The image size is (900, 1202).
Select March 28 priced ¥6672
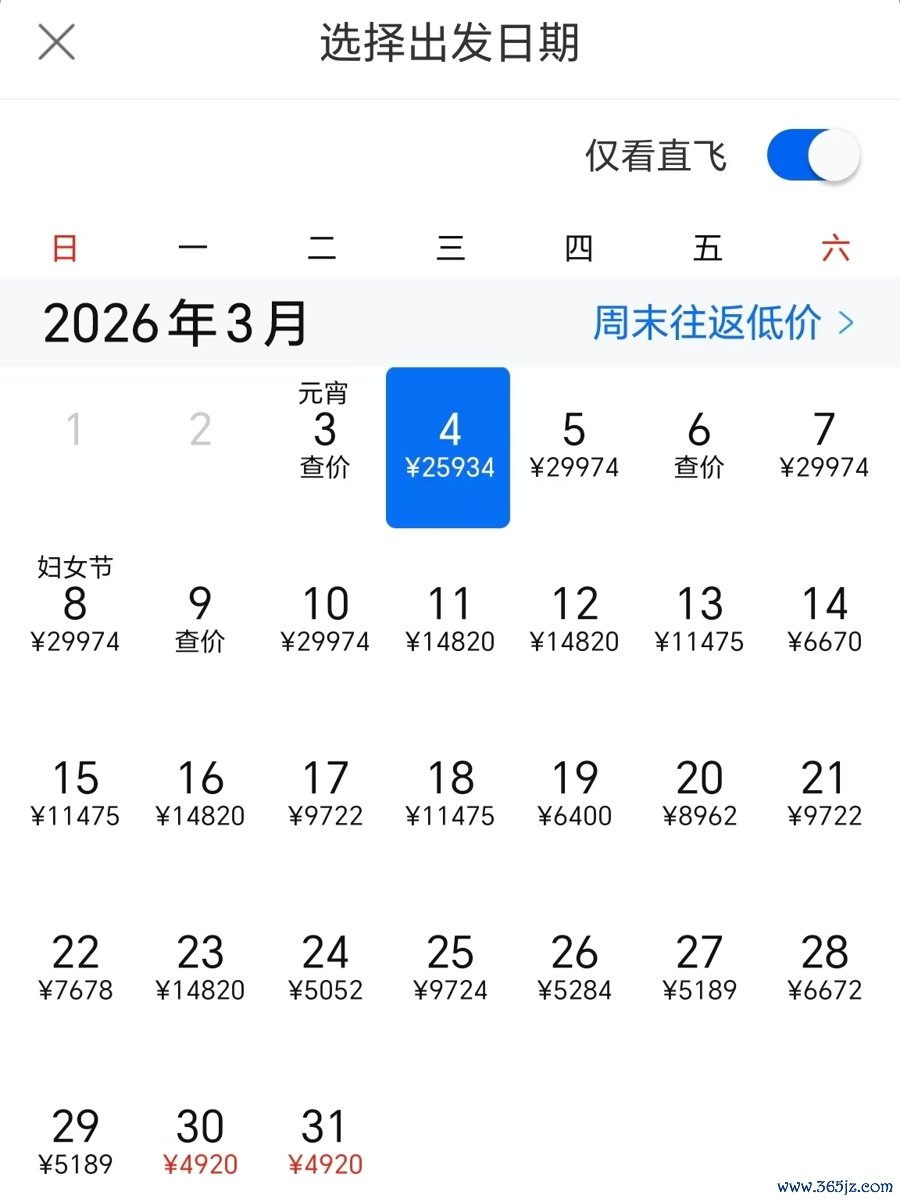[824, 967]
